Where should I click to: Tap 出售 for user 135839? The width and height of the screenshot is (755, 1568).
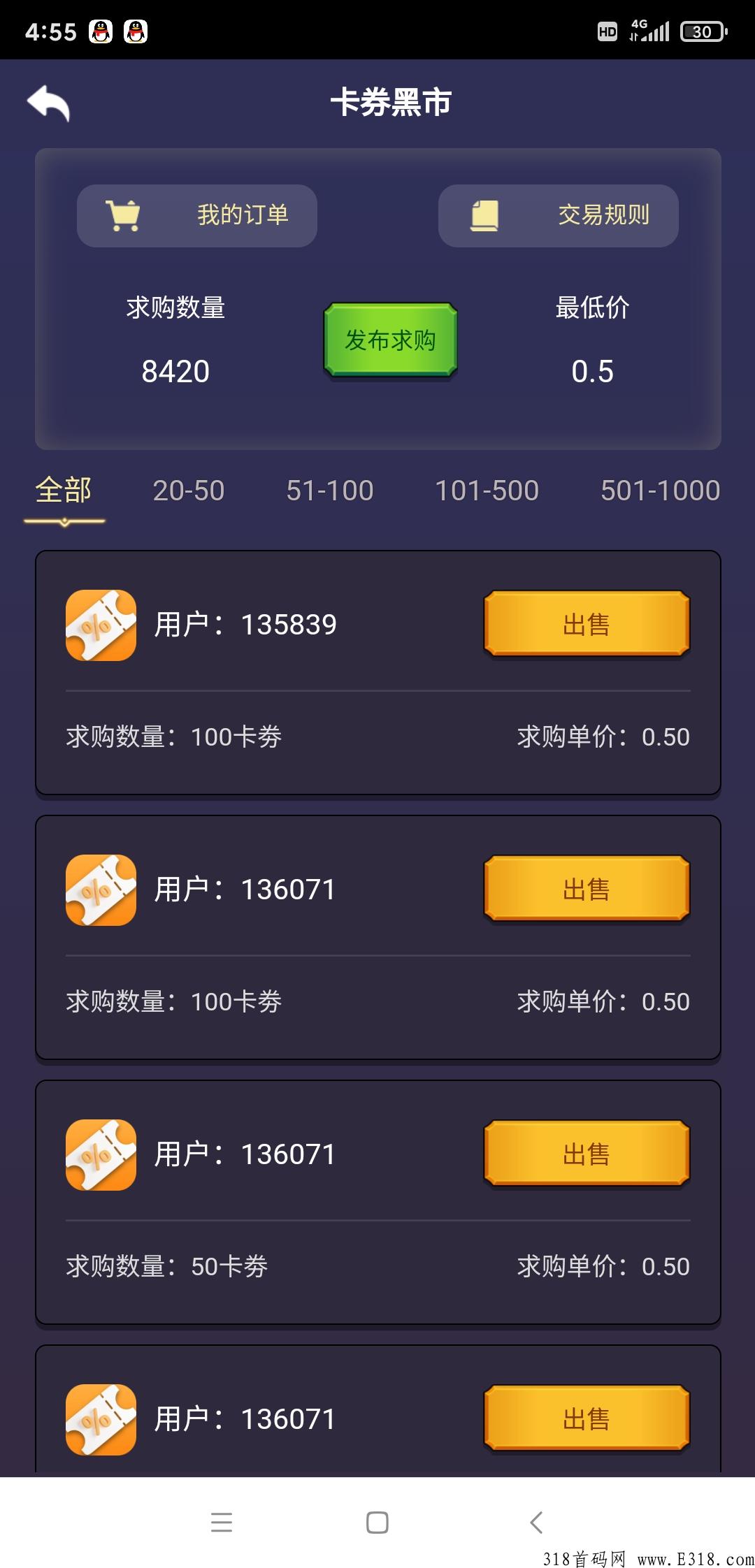pyautogui.click(x=587, y=624)
